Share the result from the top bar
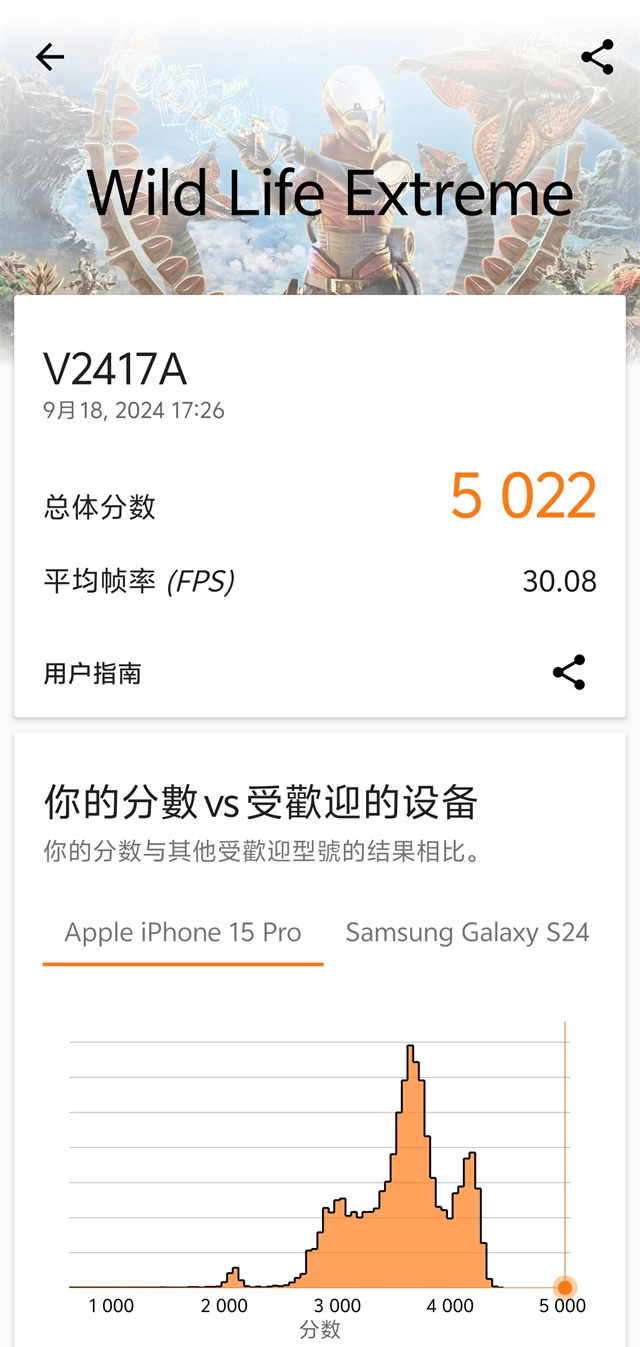The width and height of the screenshot is (640, 1347). pos(597,57)
